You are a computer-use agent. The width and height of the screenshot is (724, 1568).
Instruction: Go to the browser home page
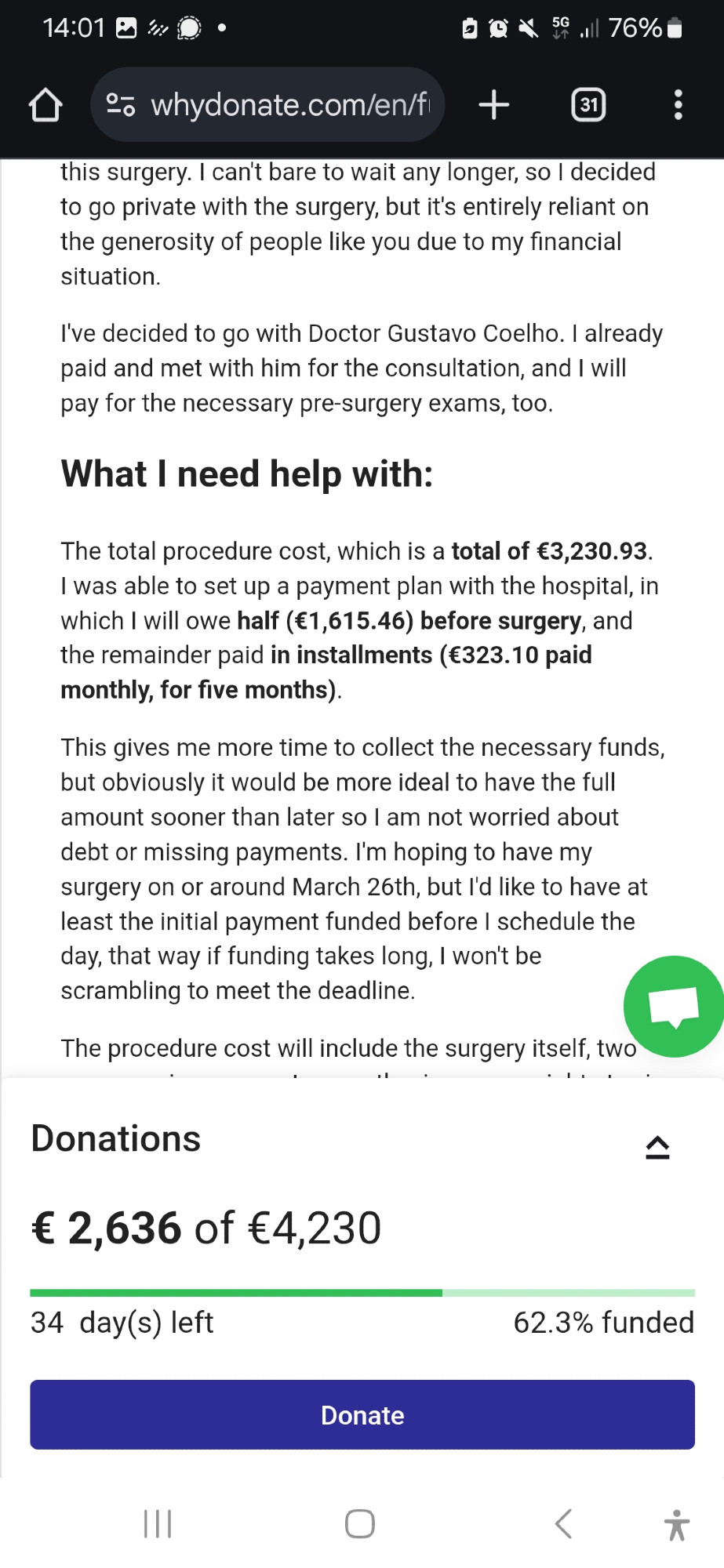pyautogui.click(x=45, y=105)
